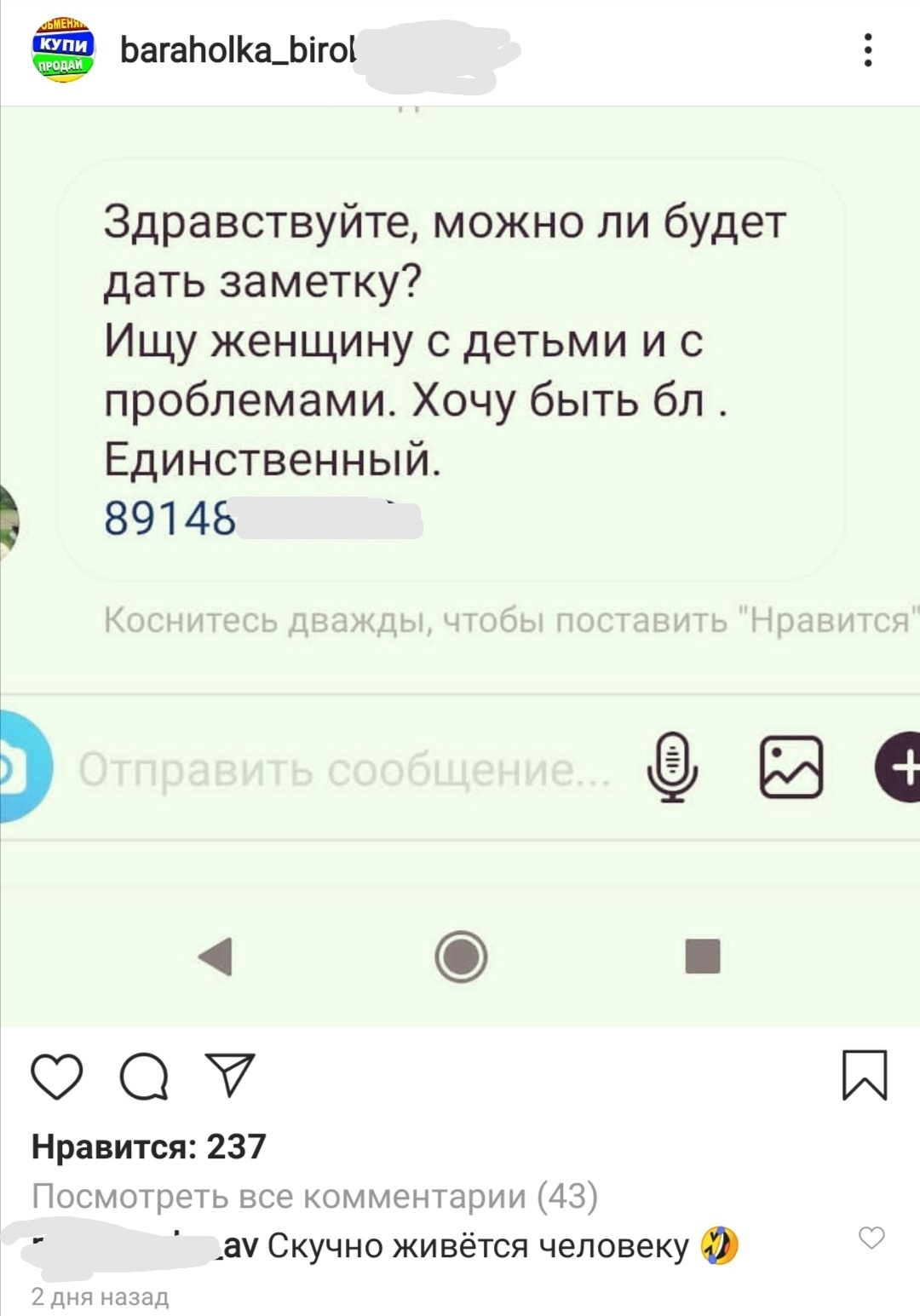This screenshot has width=920, height=1316.
Task: Share the post with paper plane icon
Action: (x=230, y=1075)
